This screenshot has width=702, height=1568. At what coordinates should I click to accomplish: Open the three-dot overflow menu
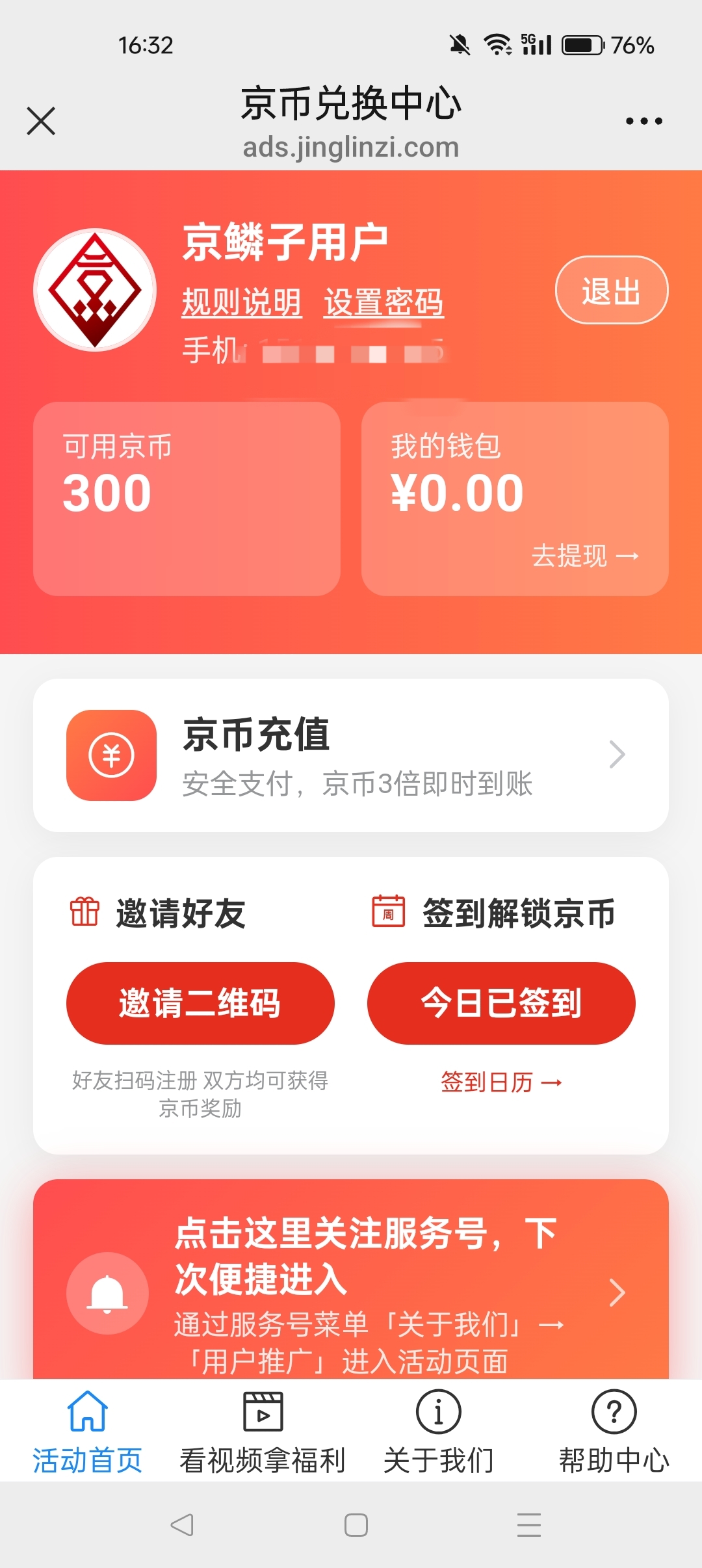(x=643, y=121)
